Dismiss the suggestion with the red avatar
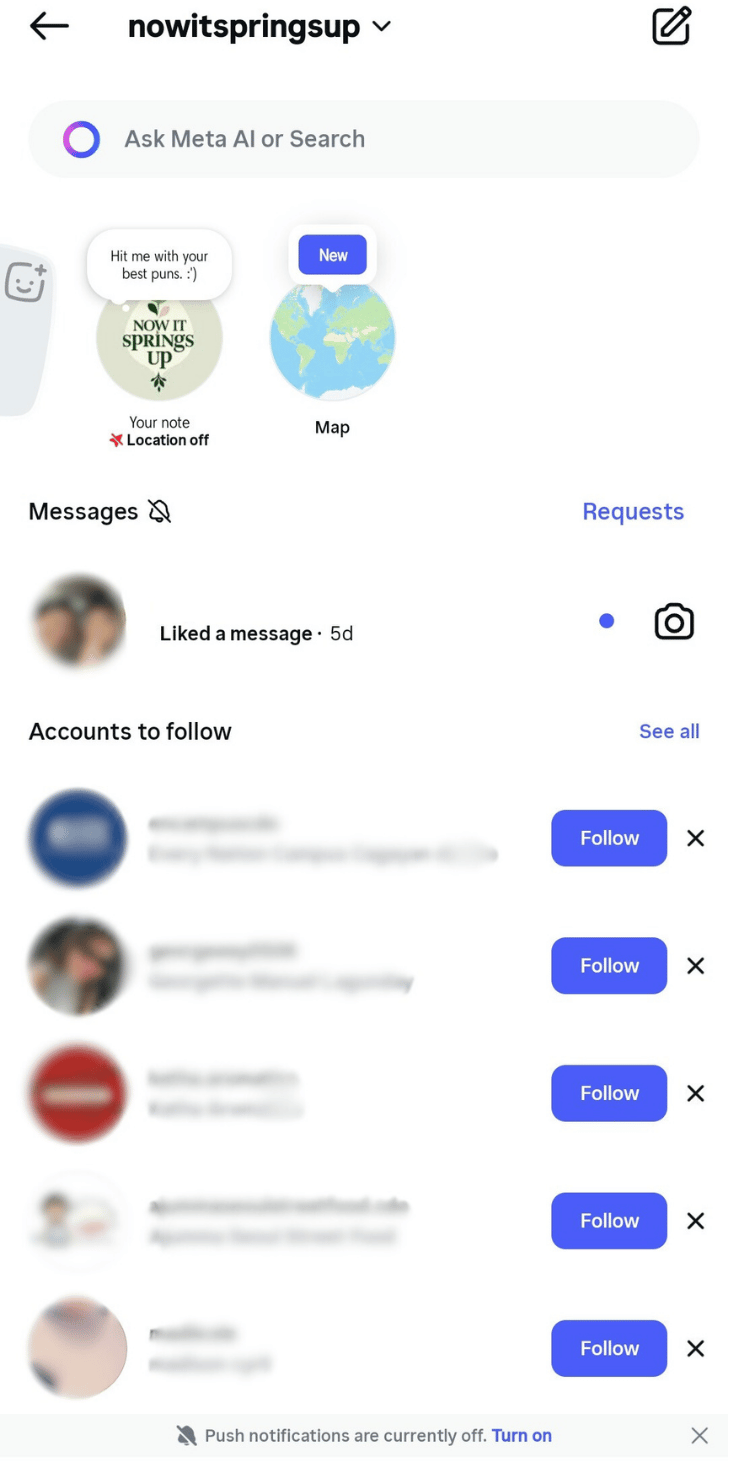This screenshot has width=730, height=1478. pos(696,1093)
